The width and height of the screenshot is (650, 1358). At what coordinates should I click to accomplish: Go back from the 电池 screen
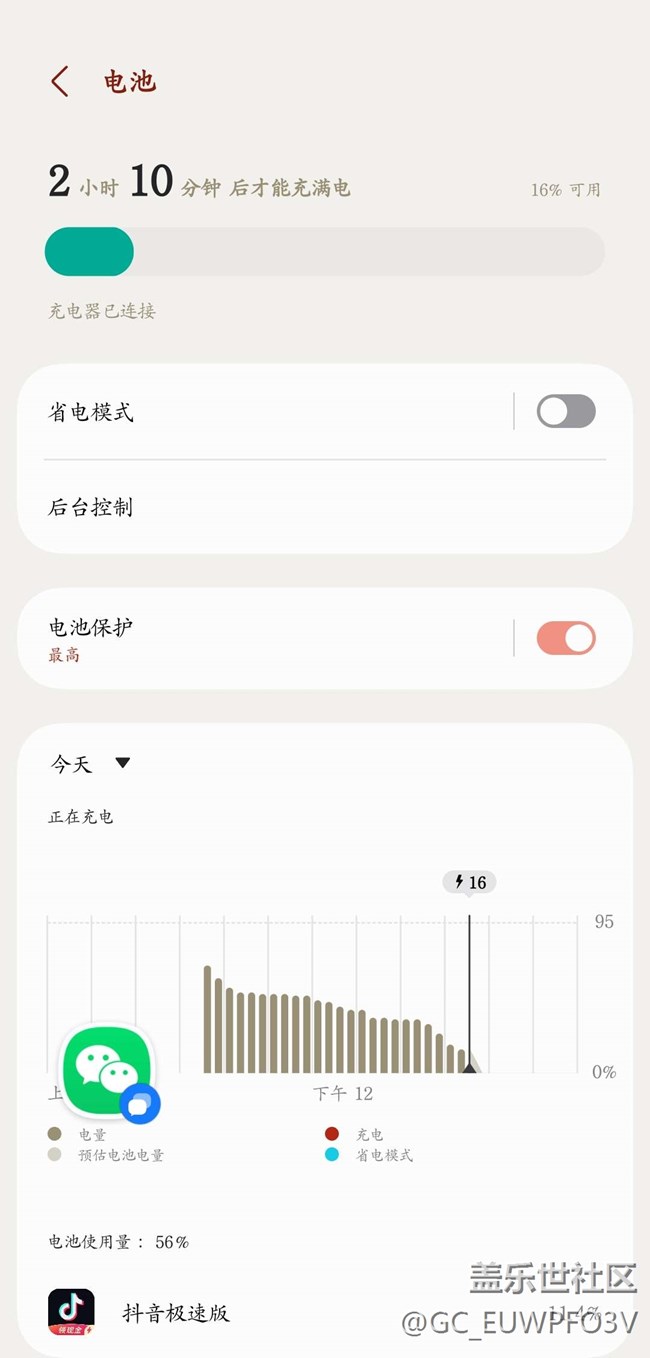[60, 82]
